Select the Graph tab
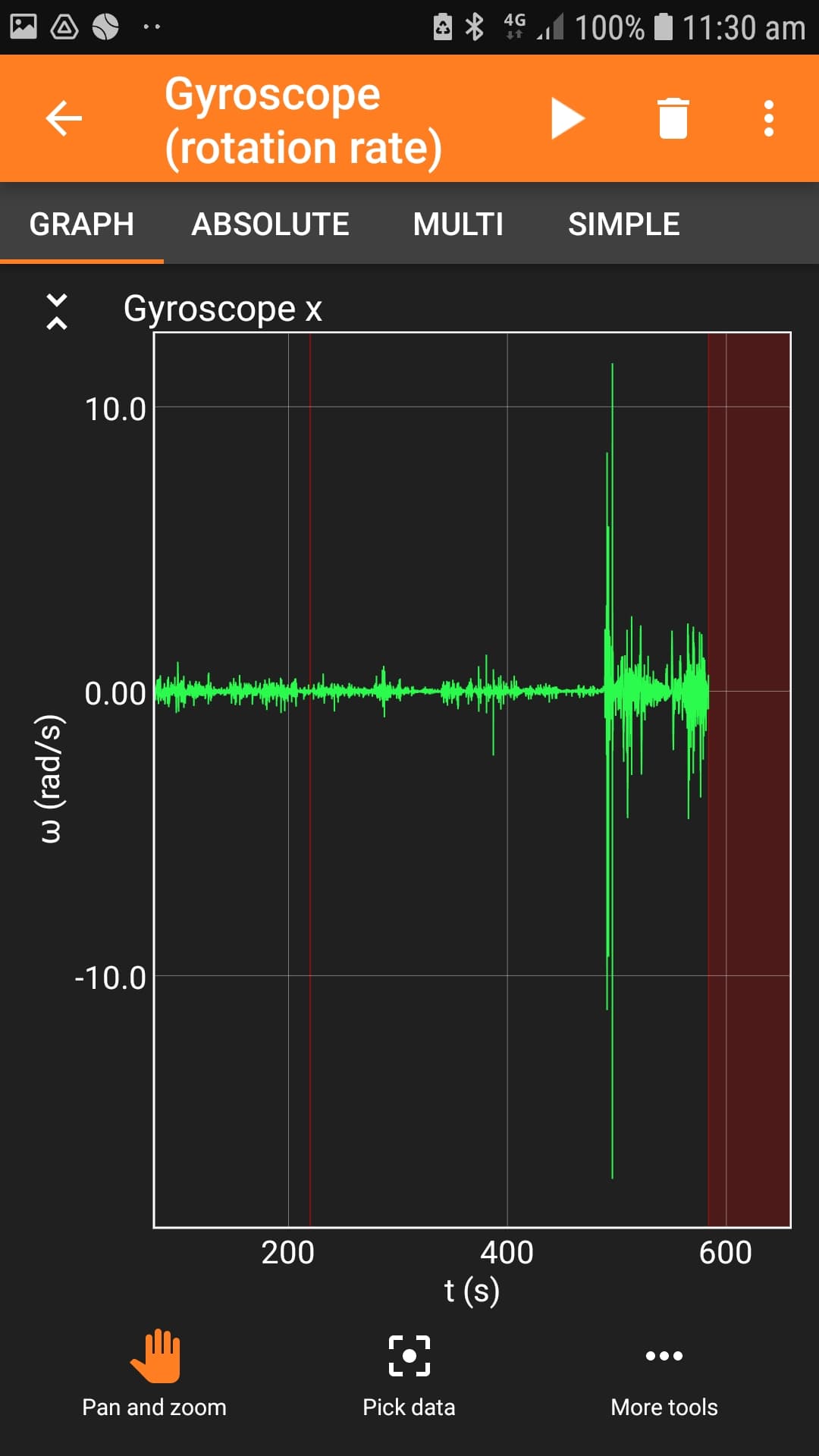Screen dimensions: 819x1456 (82, 224)
